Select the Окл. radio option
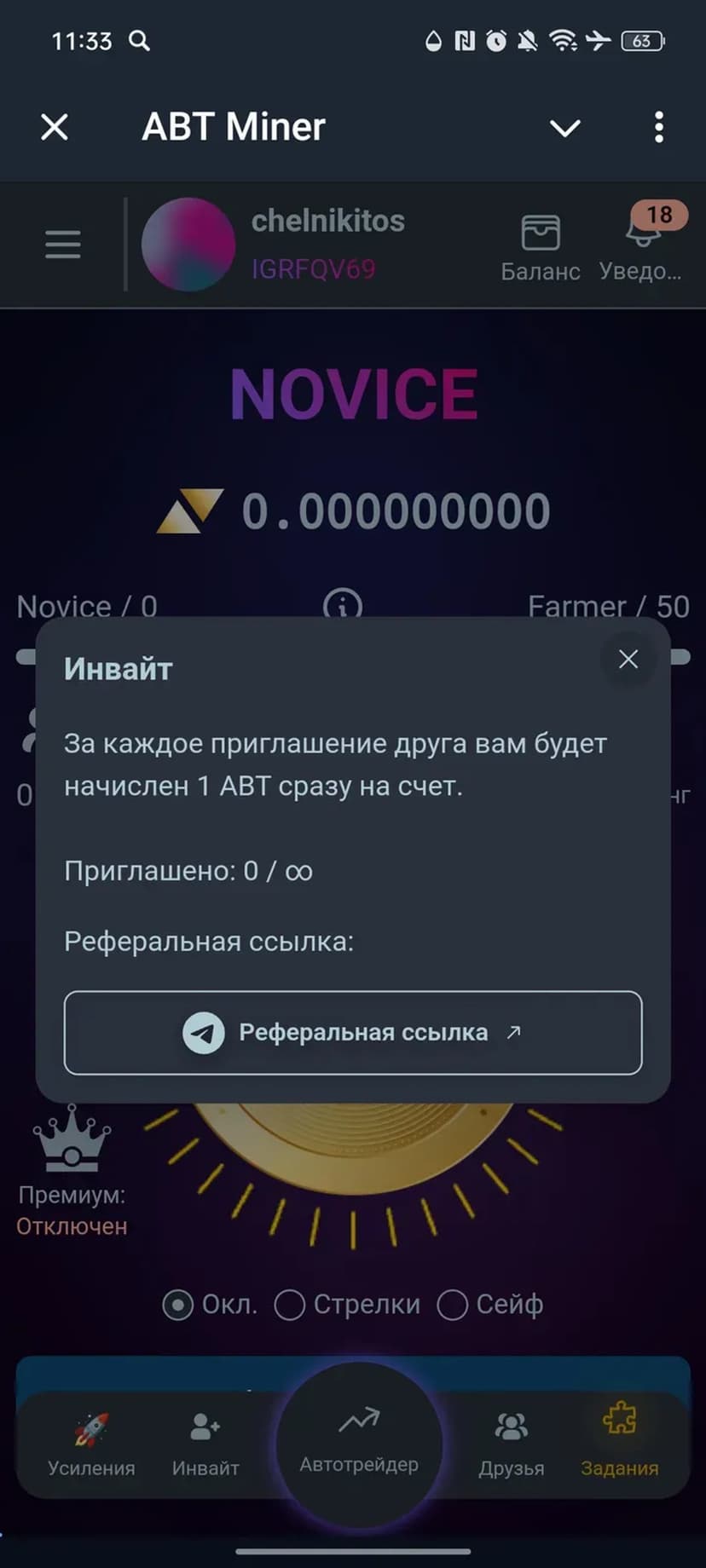 click(x=178, y=1305)
